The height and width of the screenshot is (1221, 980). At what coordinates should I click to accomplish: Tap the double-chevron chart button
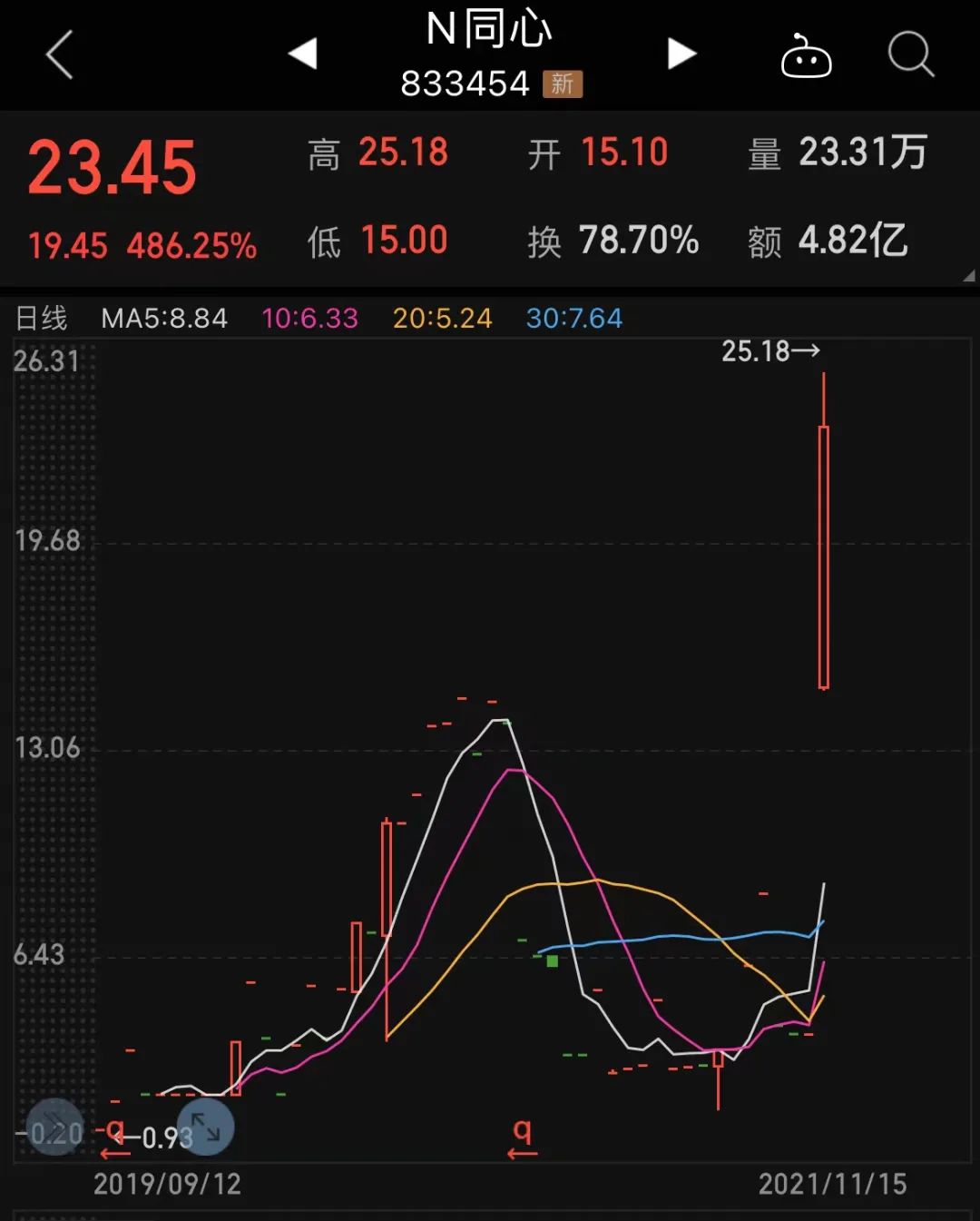[54, 1127]
